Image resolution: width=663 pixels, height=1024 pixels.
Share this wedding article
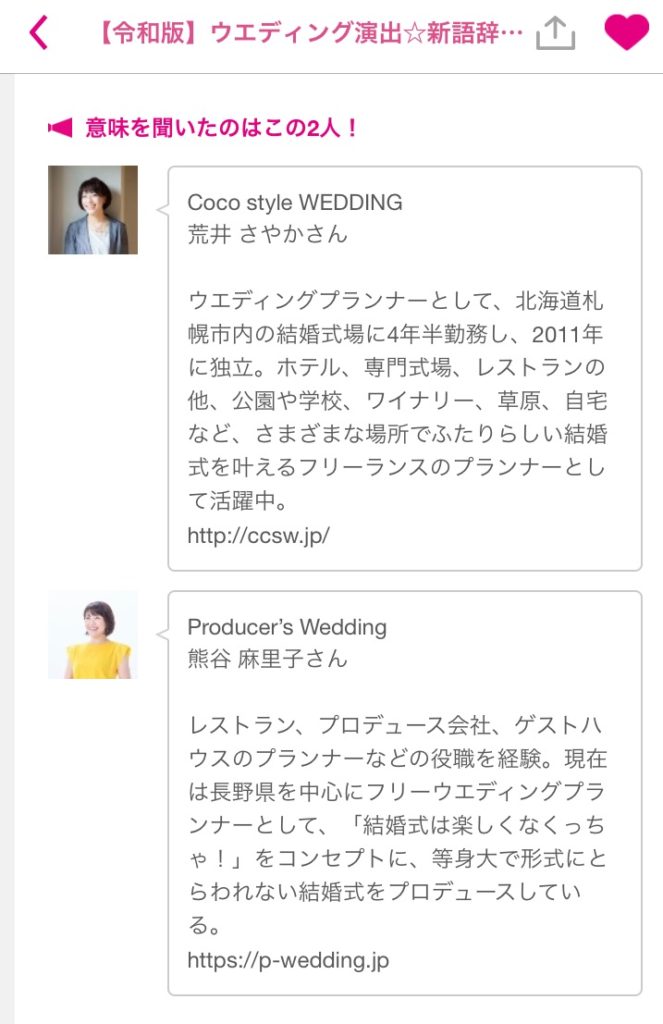pyautogui.click(x=555, y=33)
